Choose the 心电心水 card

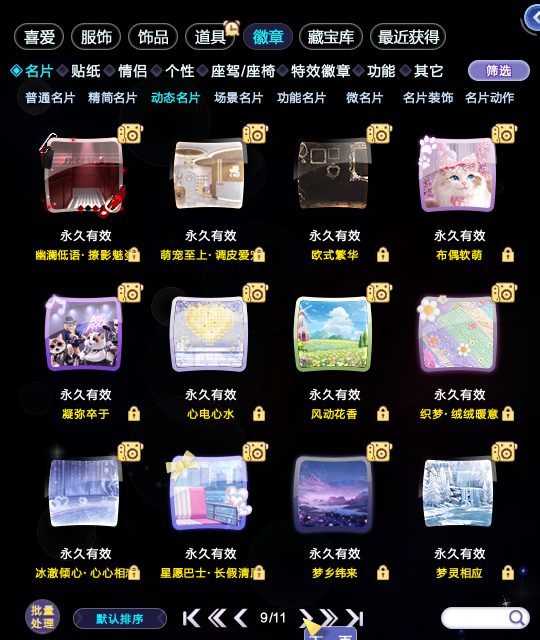pyautogui.click(x=209, y=333)
